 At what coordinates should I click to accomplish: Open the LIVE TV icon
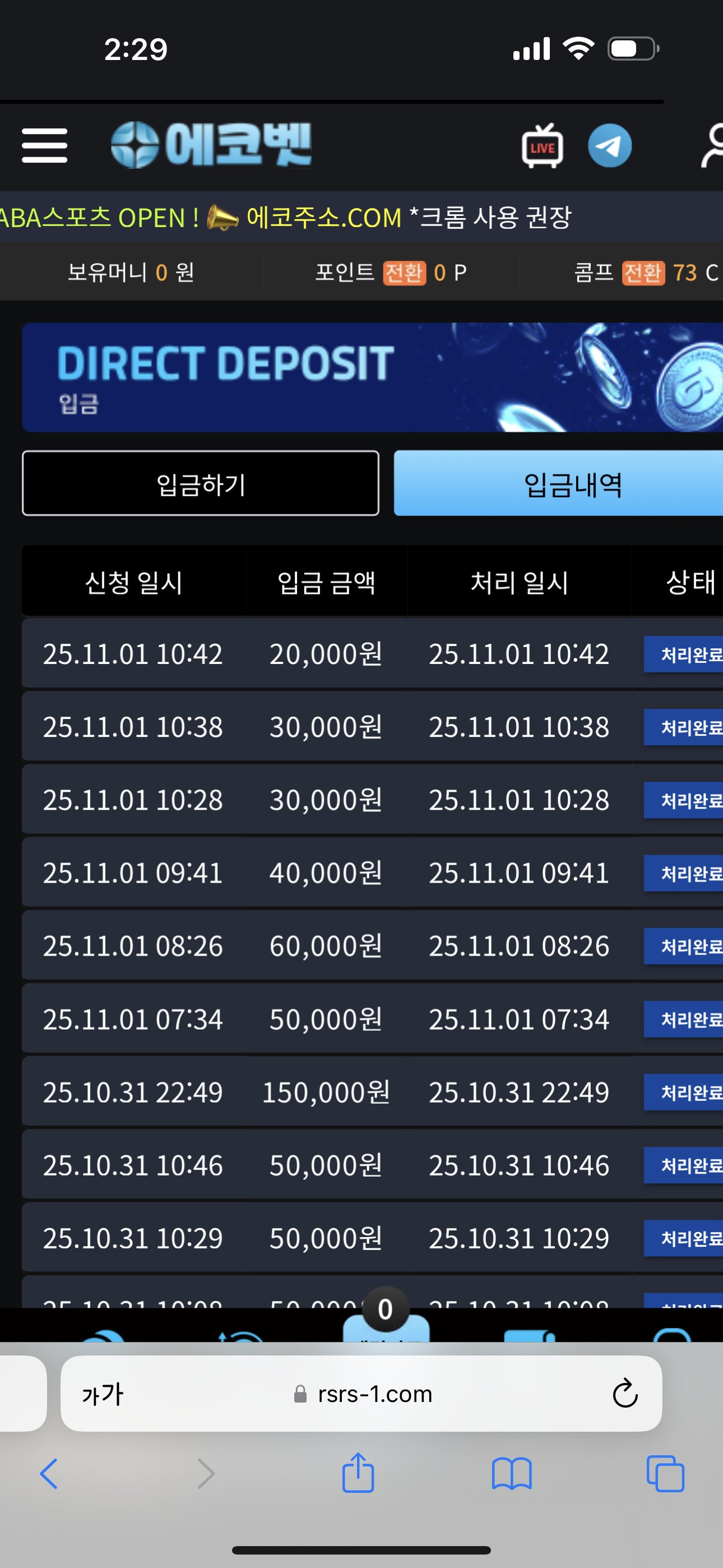(543, 146)
